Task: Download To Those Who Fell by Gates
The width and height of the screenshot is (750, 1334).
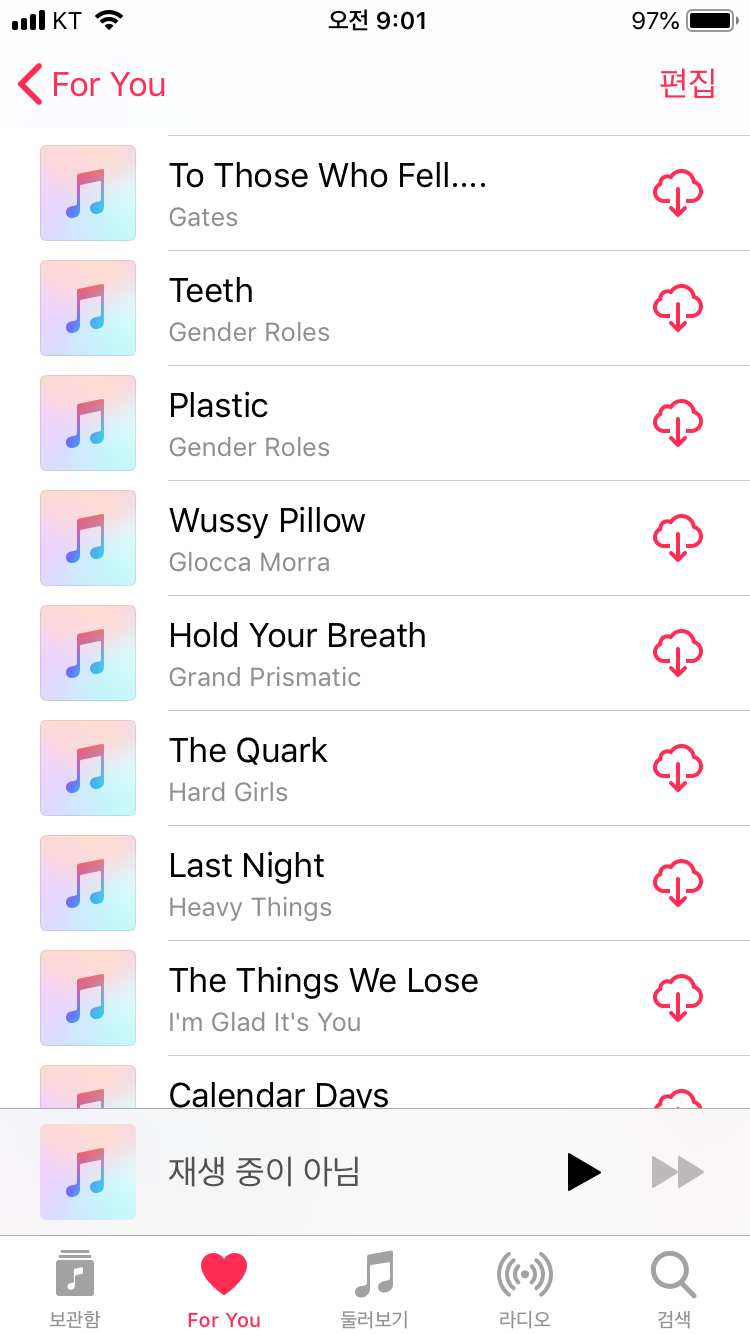Action: [x=678, y=193]
